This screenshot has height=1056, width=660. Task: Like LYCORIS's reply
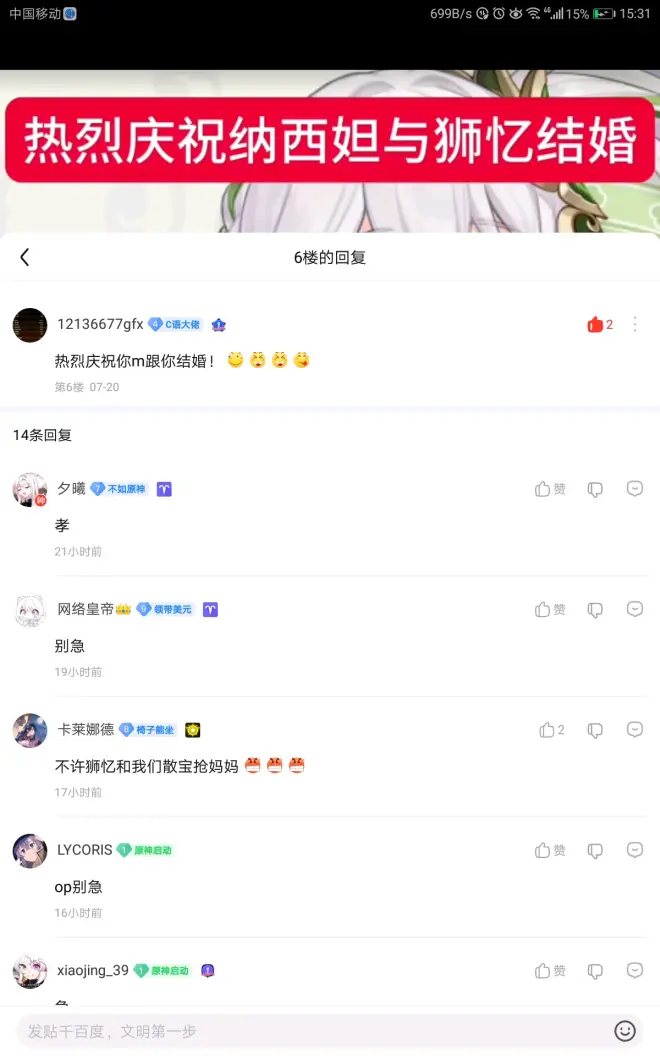coord(549,850)
